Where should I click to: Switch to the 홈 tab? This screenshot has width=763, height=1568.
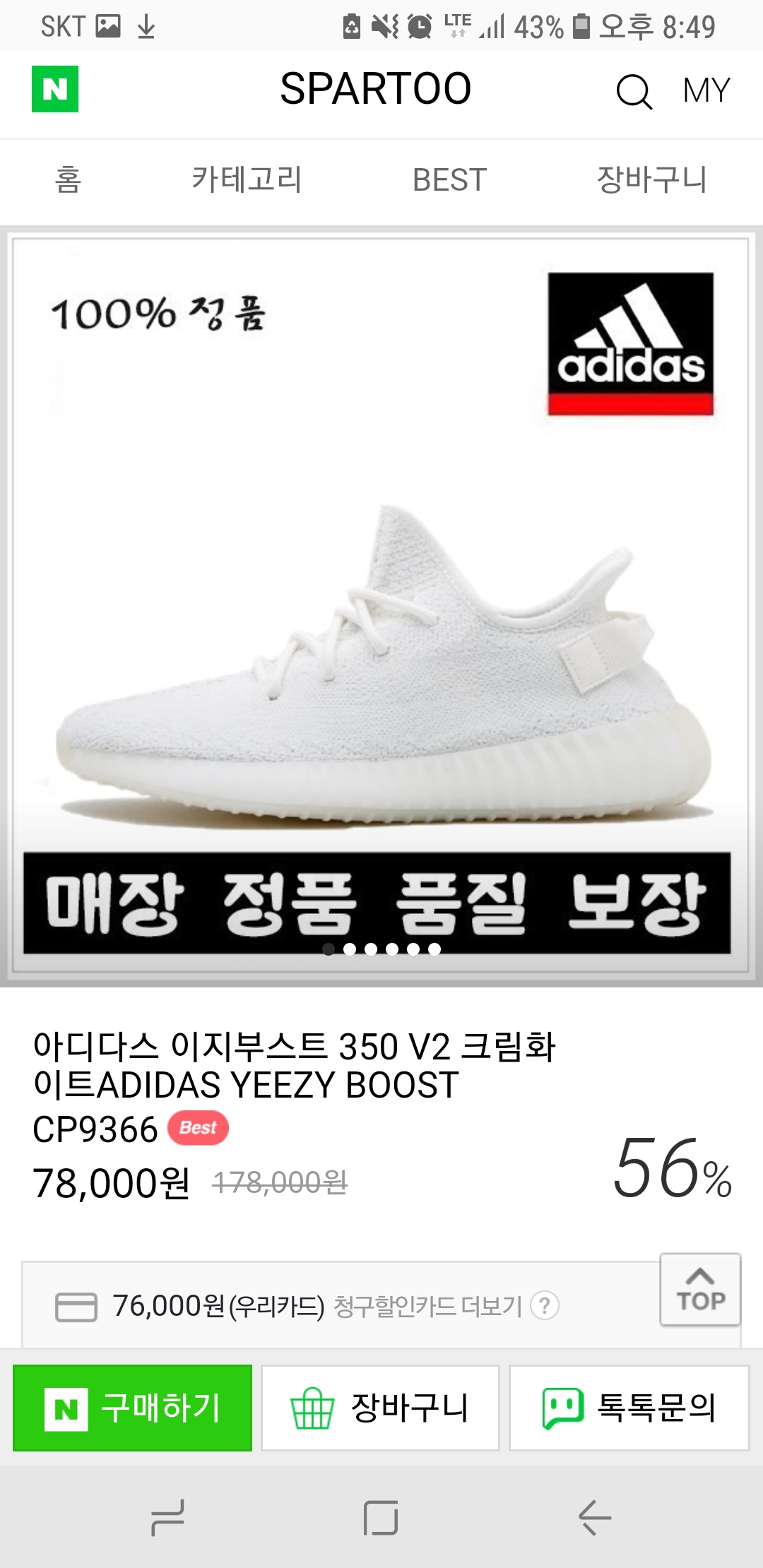[x=69, y=179]
